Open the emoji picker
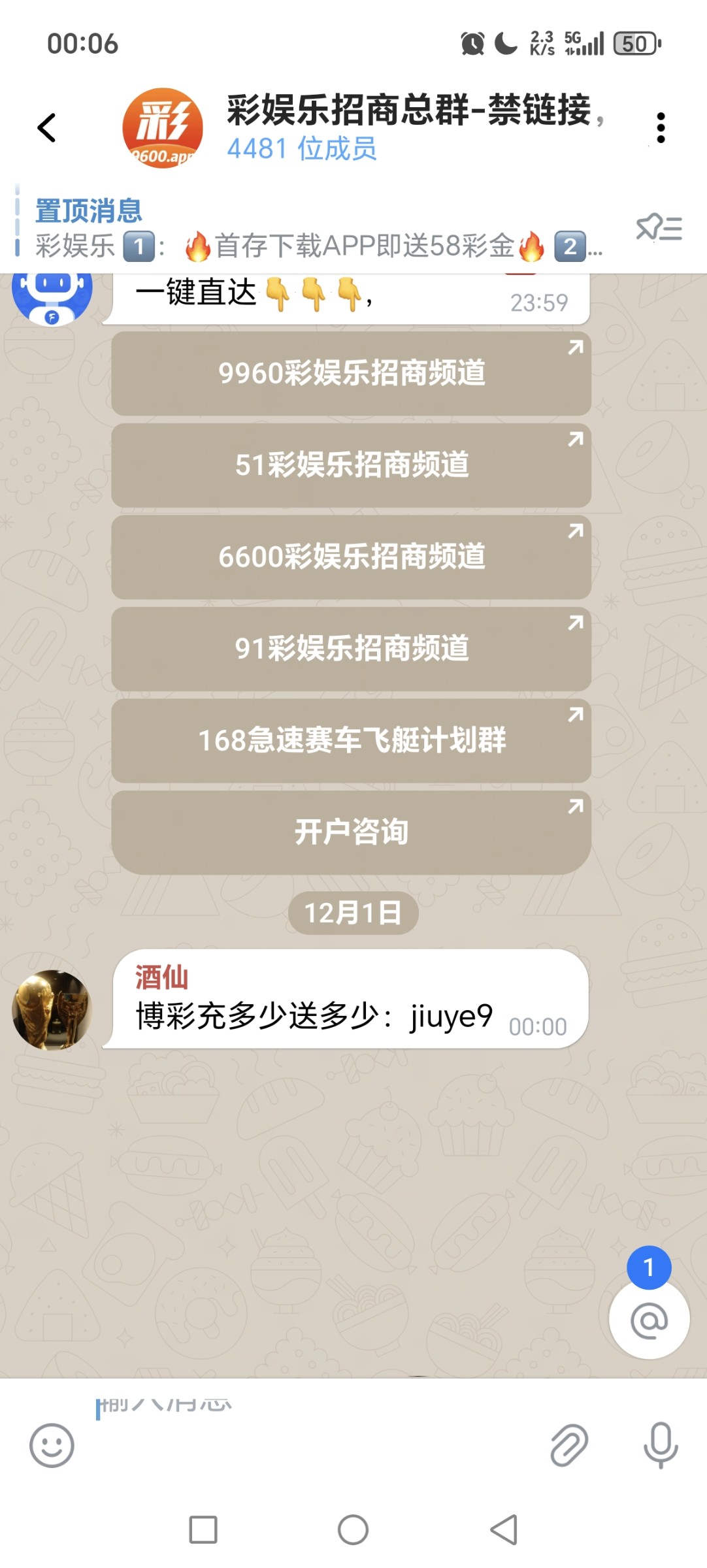Image resolution: width=707 pixels, height=1568 pixels. [x=52, y=1445]
